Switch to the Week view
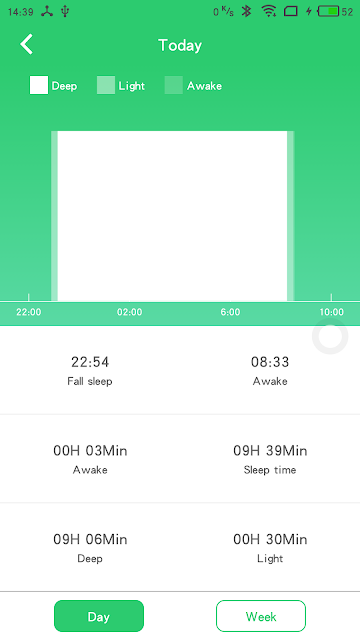 click(x=261, y=616)
